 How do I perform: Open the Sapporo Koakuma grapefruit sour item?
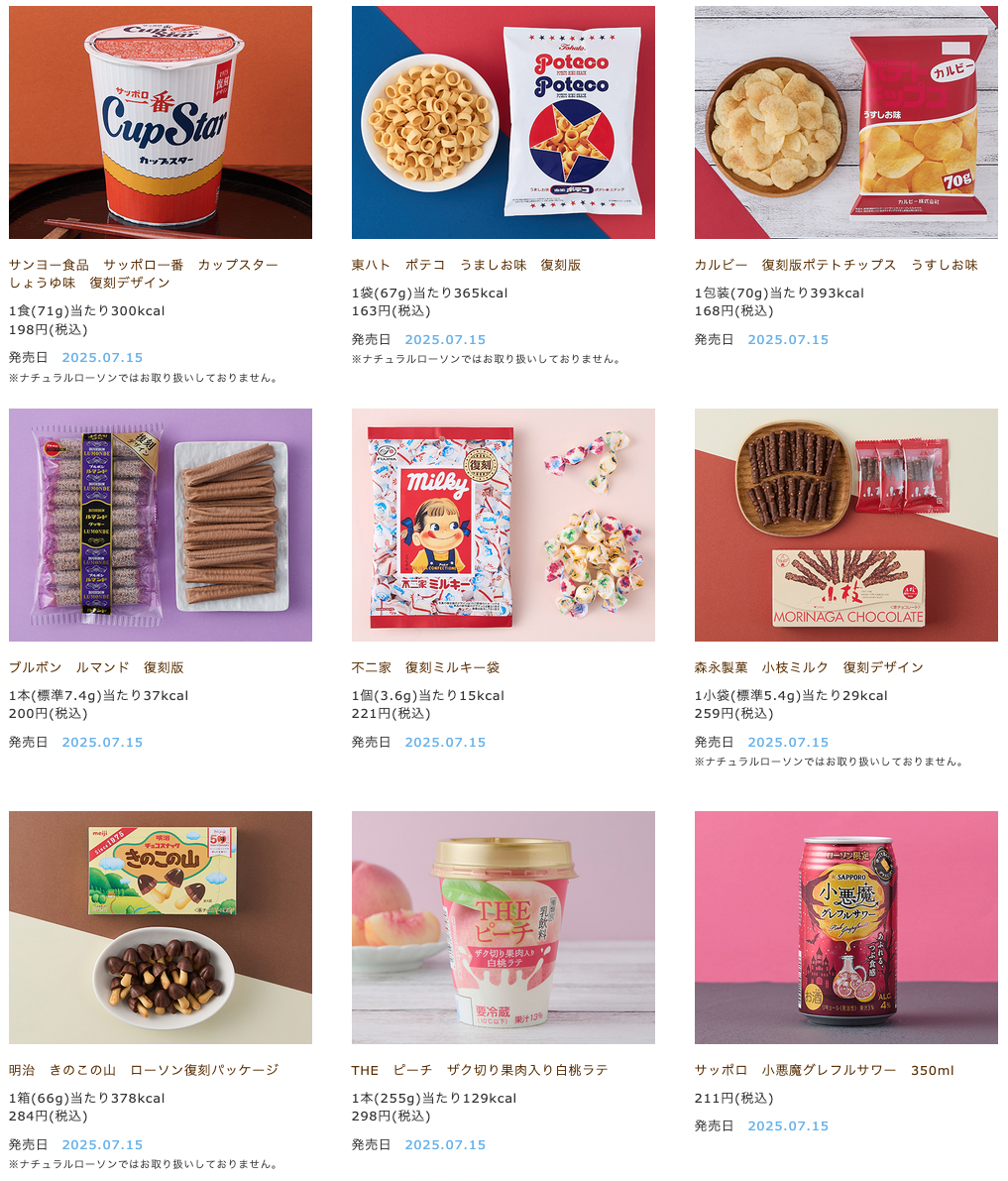pos(845,928)
